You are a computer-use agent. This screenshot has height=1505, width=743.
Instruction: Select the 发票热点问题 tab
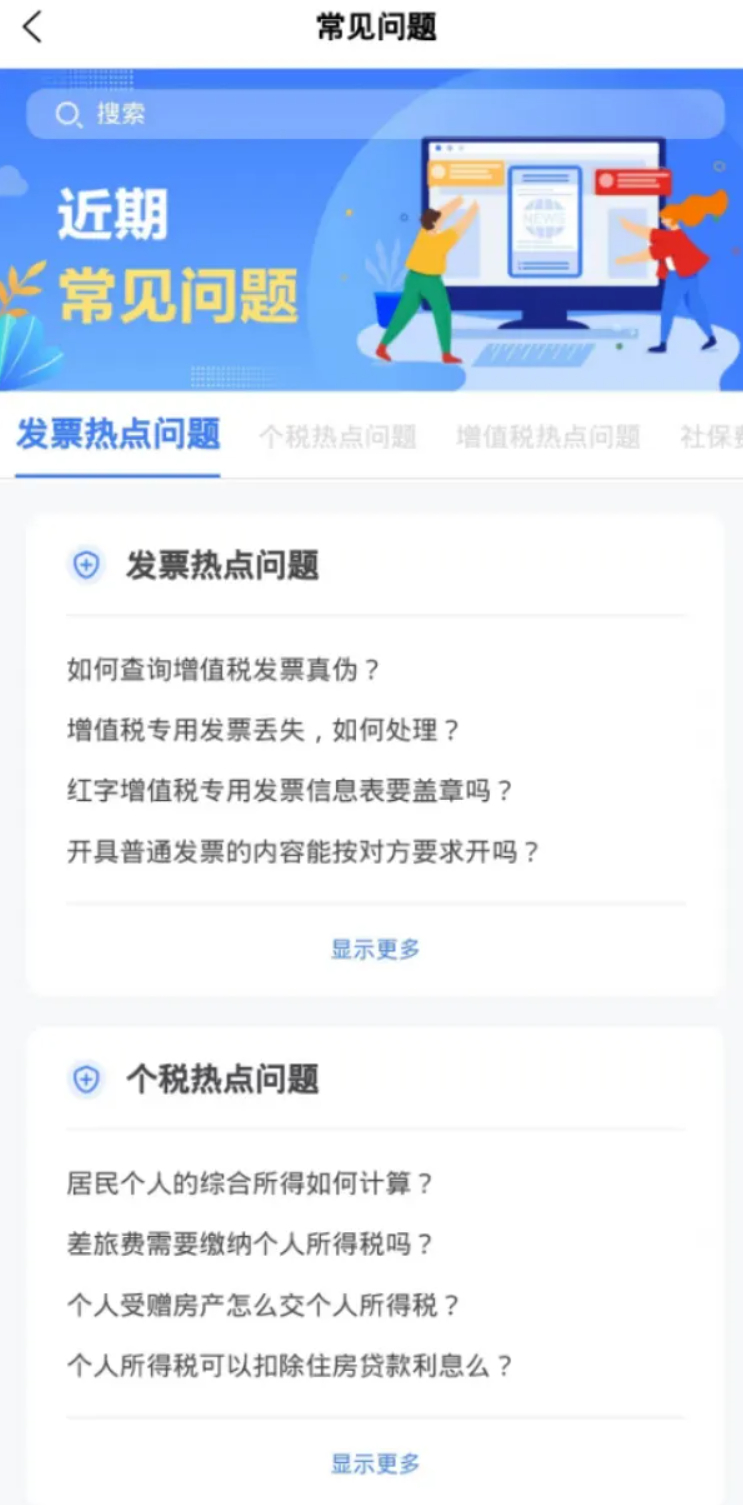coord(118,436)
